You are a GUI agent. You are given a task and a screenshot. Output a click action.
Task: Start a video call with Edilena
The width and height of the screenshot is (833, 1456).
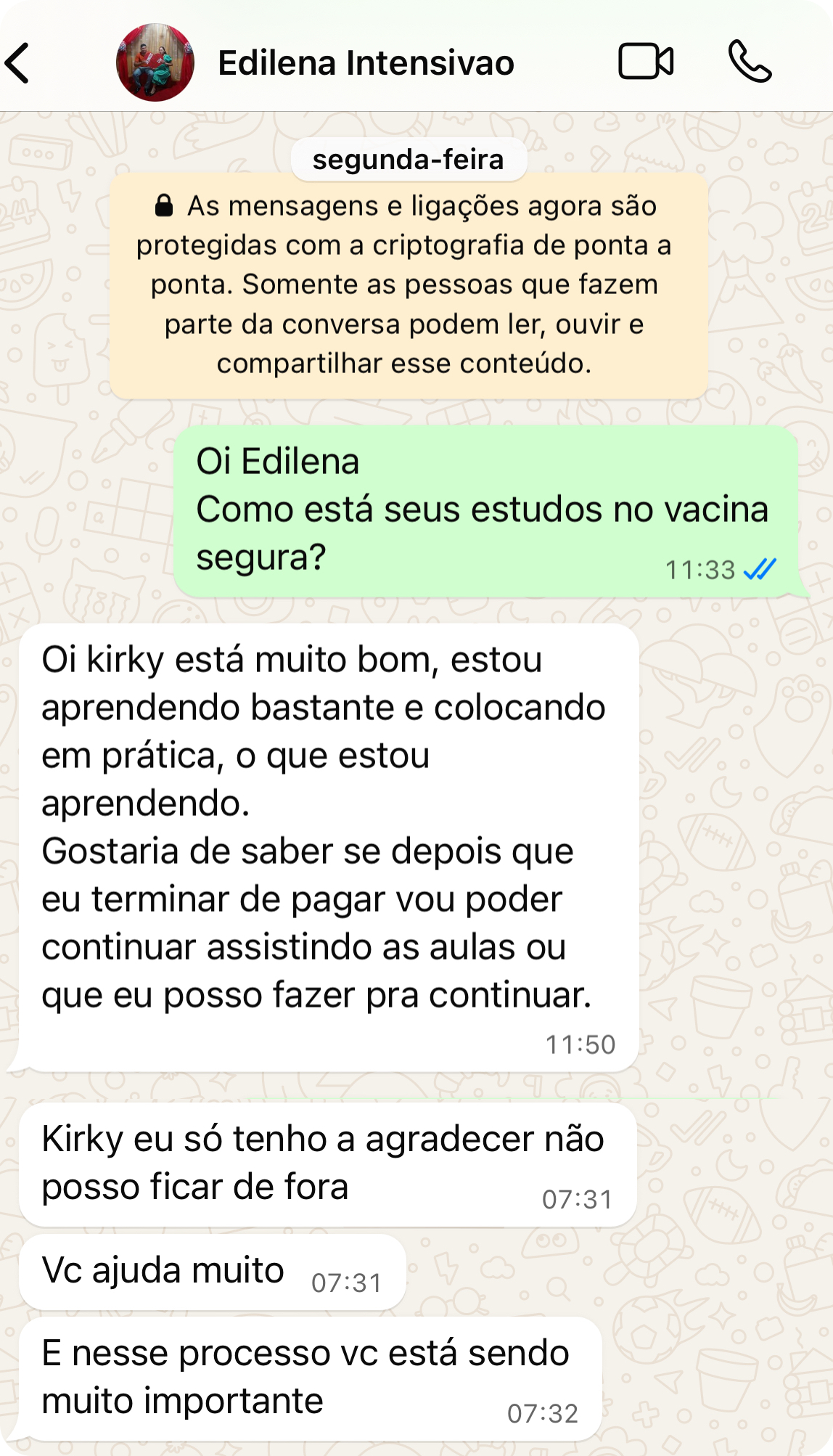coord(646,62)
